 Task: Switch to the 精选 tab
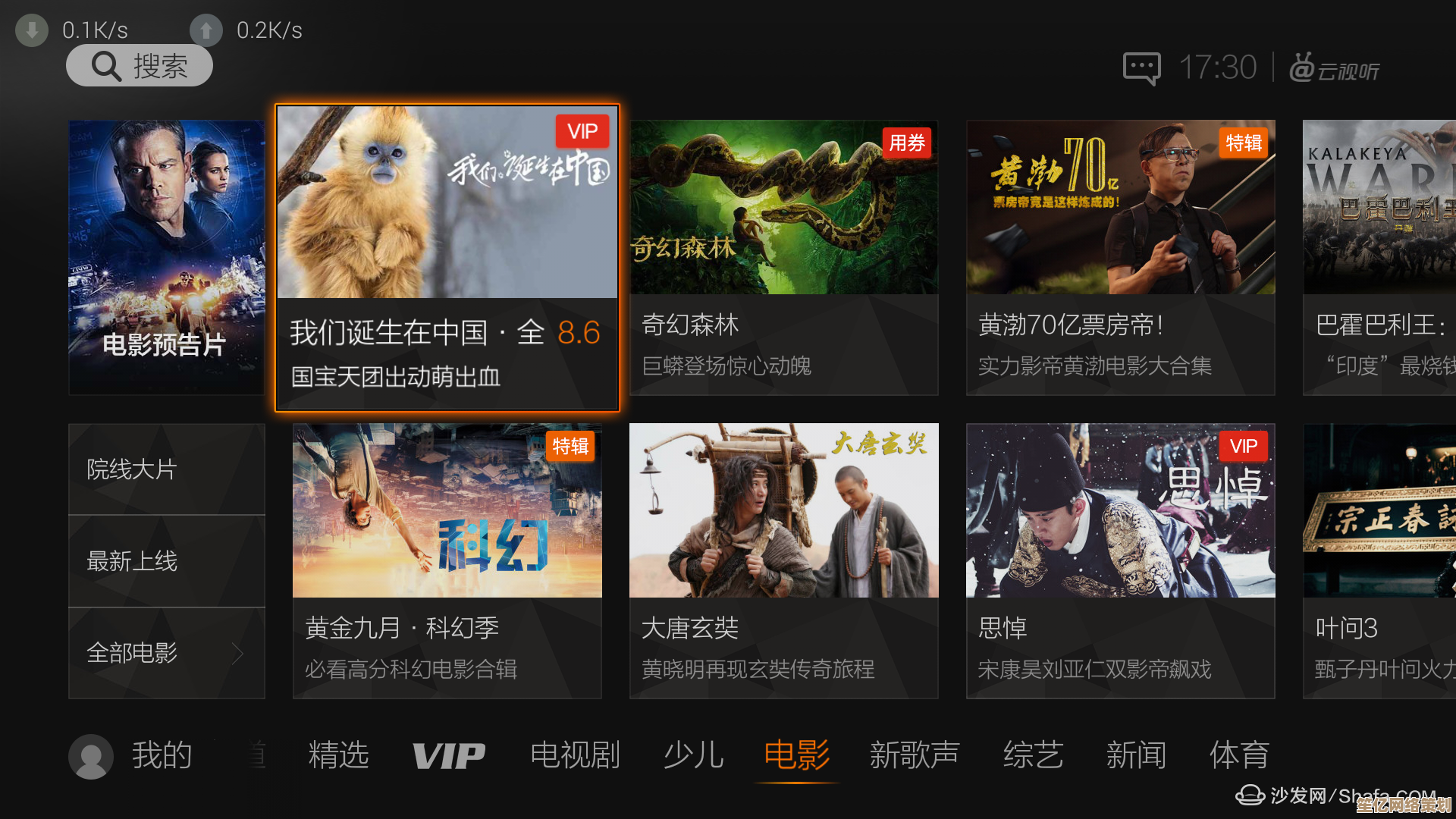(338, 755)
